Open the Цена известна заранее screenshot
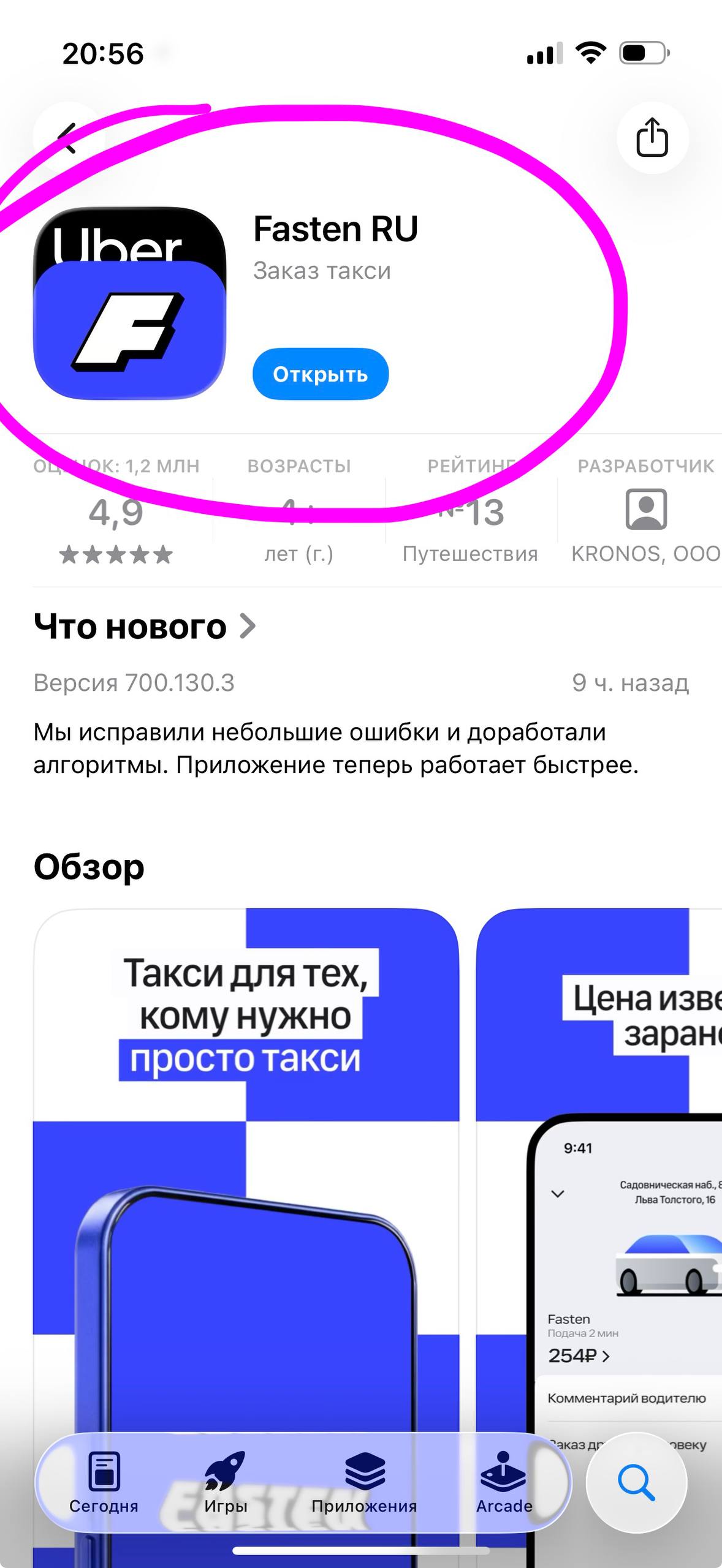The image size is (722, 1568). [x=601, y=1164]
